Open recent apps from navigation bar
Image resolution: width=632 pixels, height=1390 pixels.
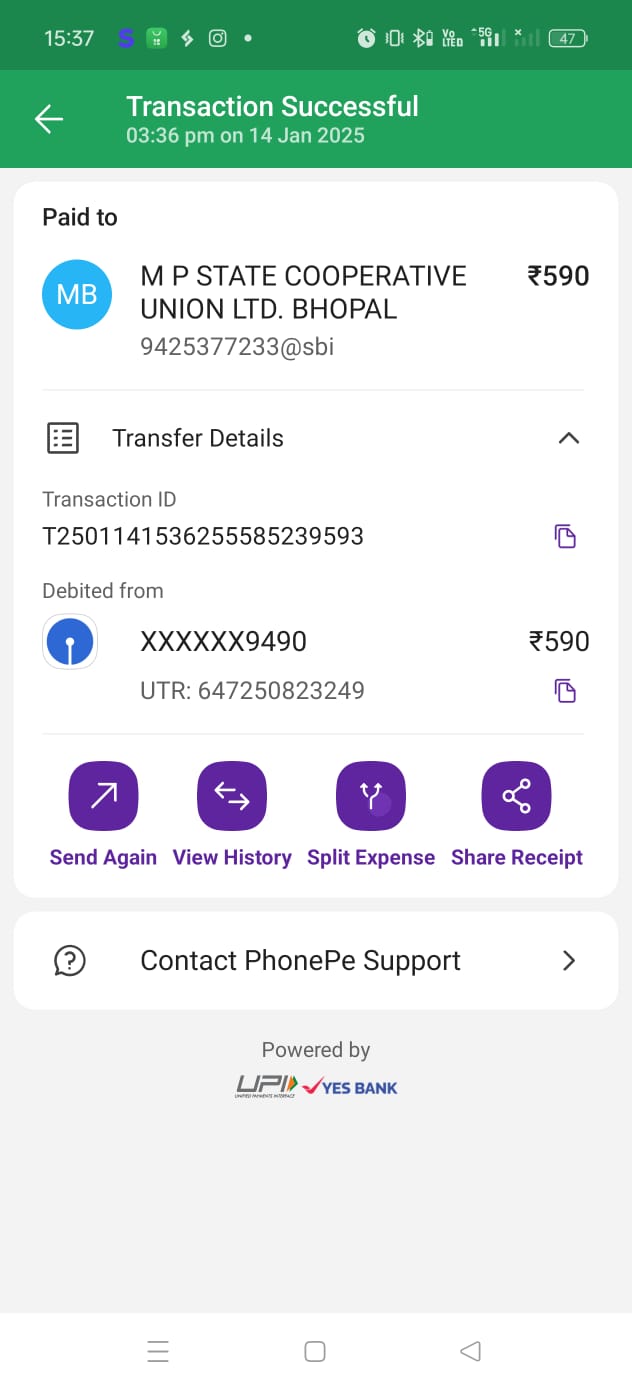158,1352
